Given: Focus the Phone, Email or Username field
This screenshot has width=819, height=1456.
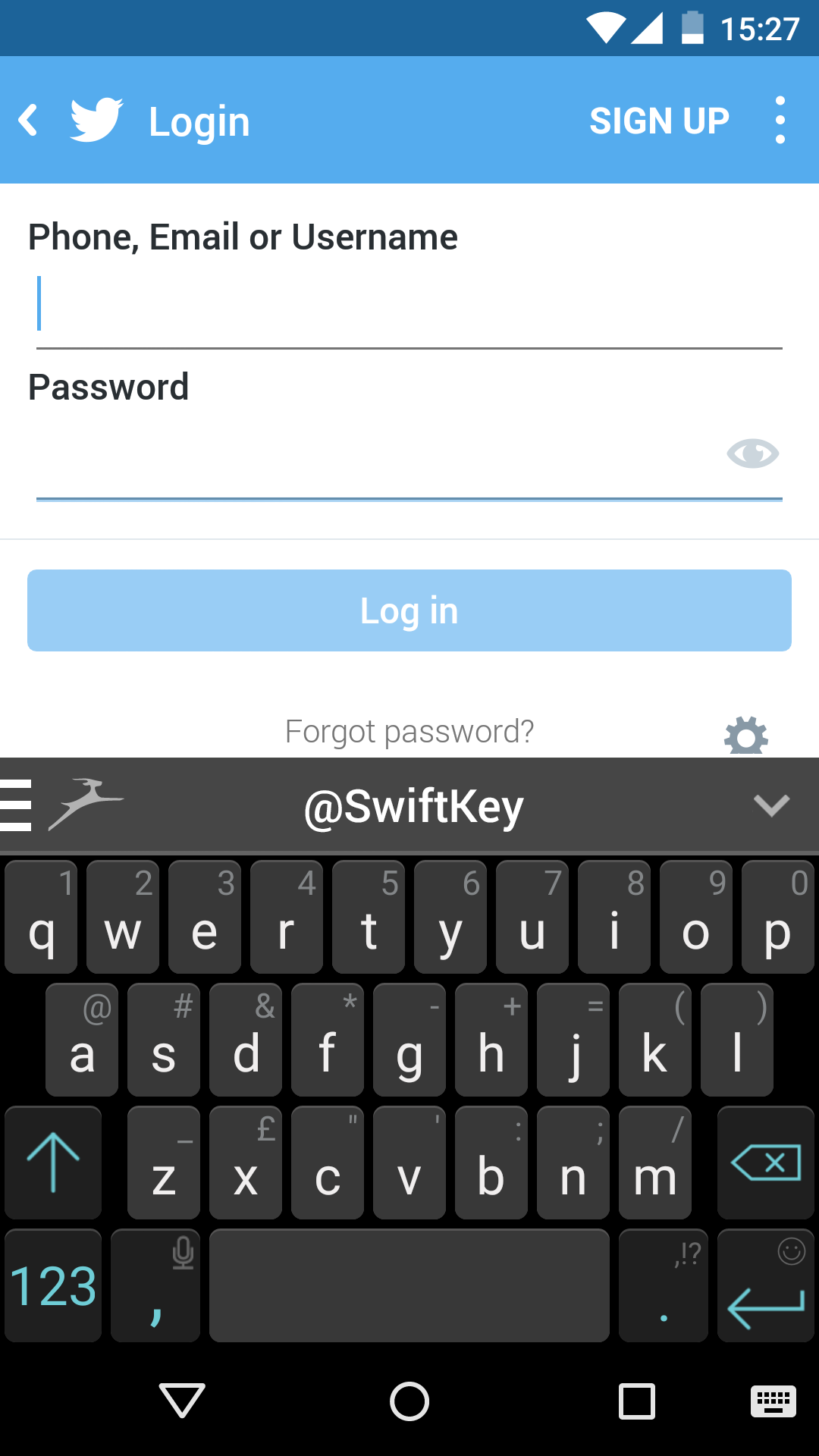Looking at the screenshot, I should point(409,305).
